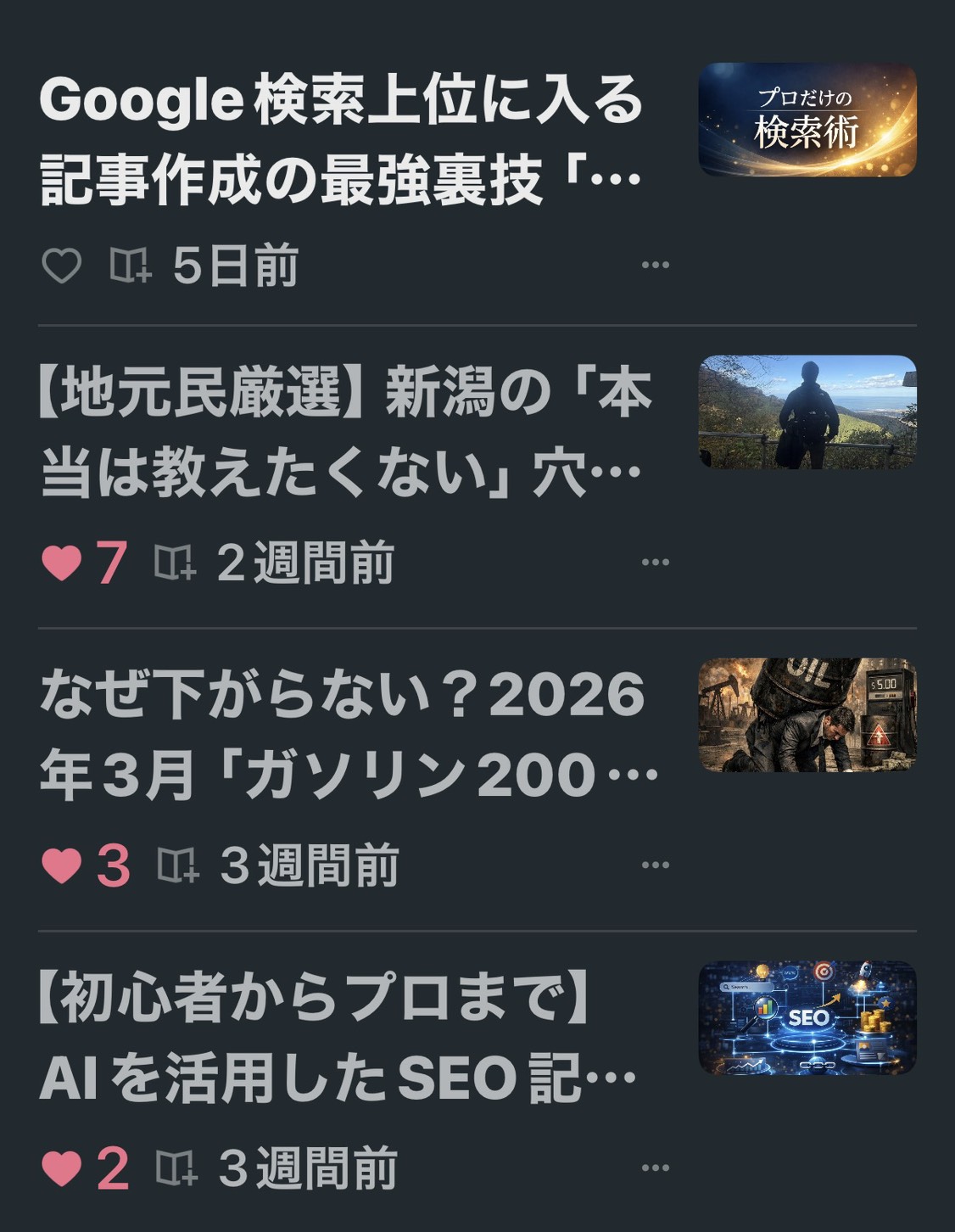Image resolution: width=955 pixels, height=1232 pixels.
Task: Like the Google検索上位 article
Action: coord(62,266)
